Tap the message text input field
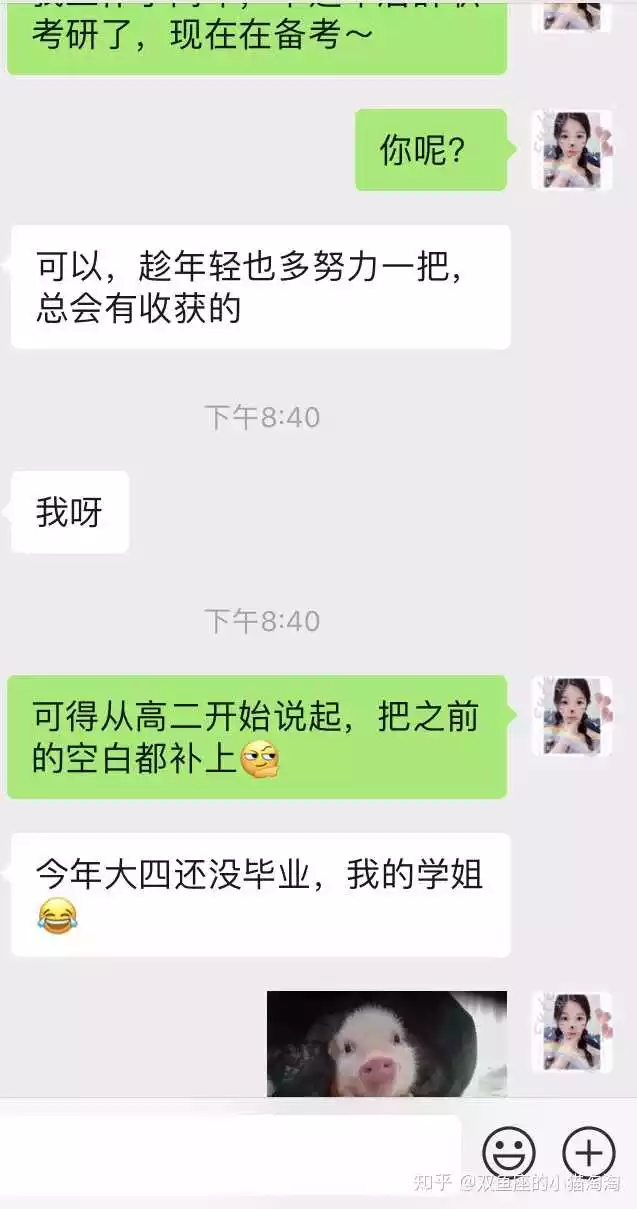 click(x=230, y=1153)
